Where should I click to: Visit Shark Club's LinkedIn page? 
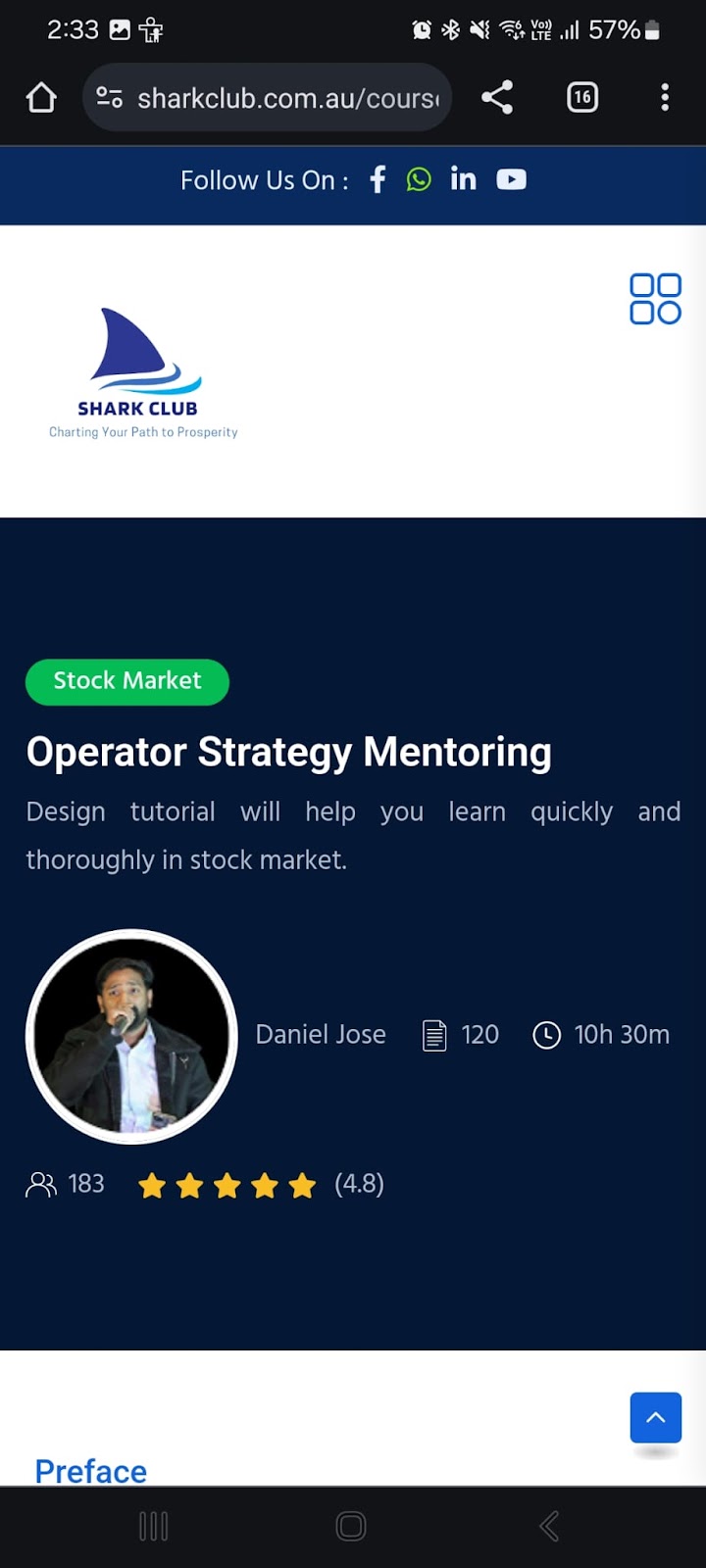[x=463, y=178]
